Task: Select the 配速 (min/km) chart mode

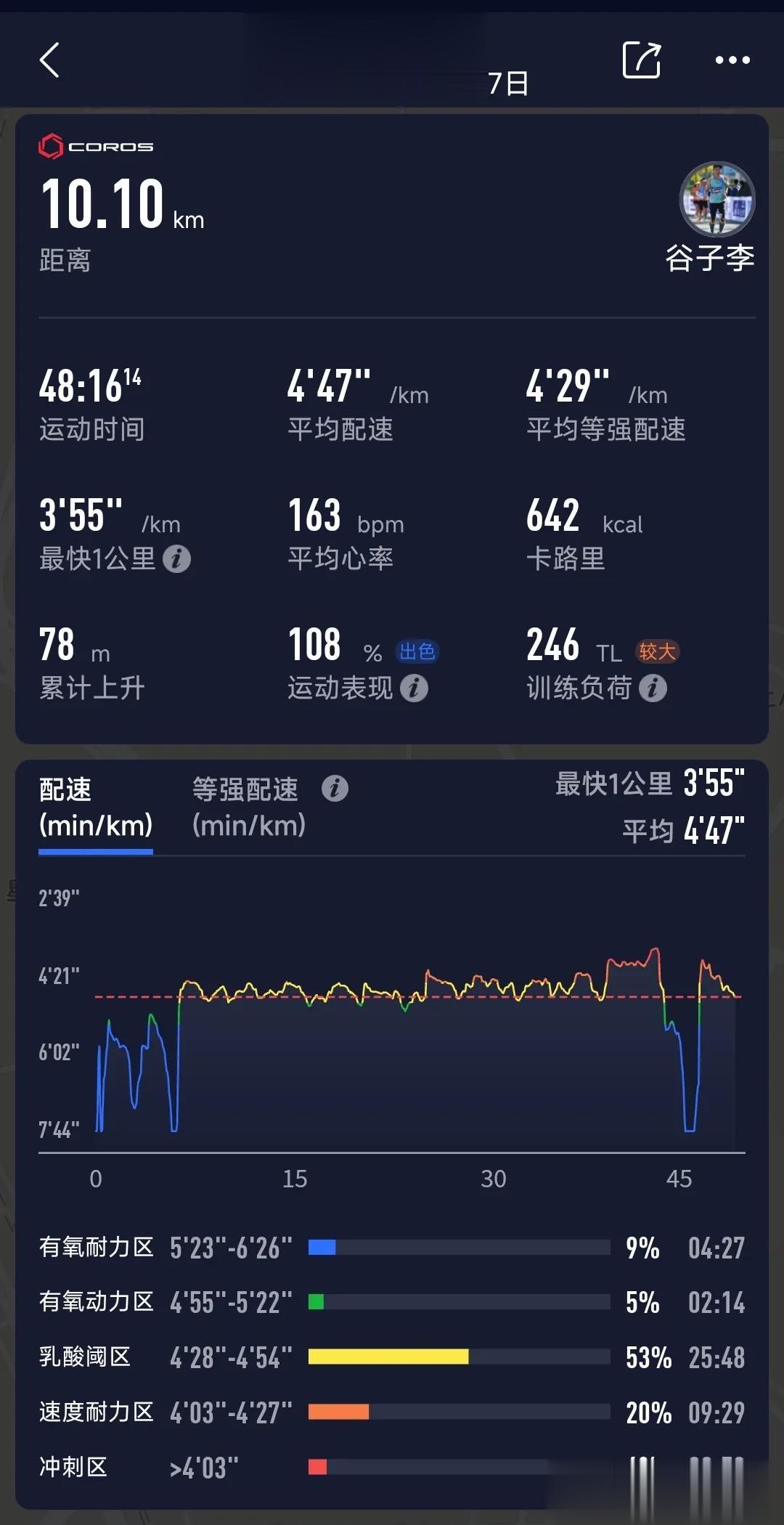Action: coord(95,806)
